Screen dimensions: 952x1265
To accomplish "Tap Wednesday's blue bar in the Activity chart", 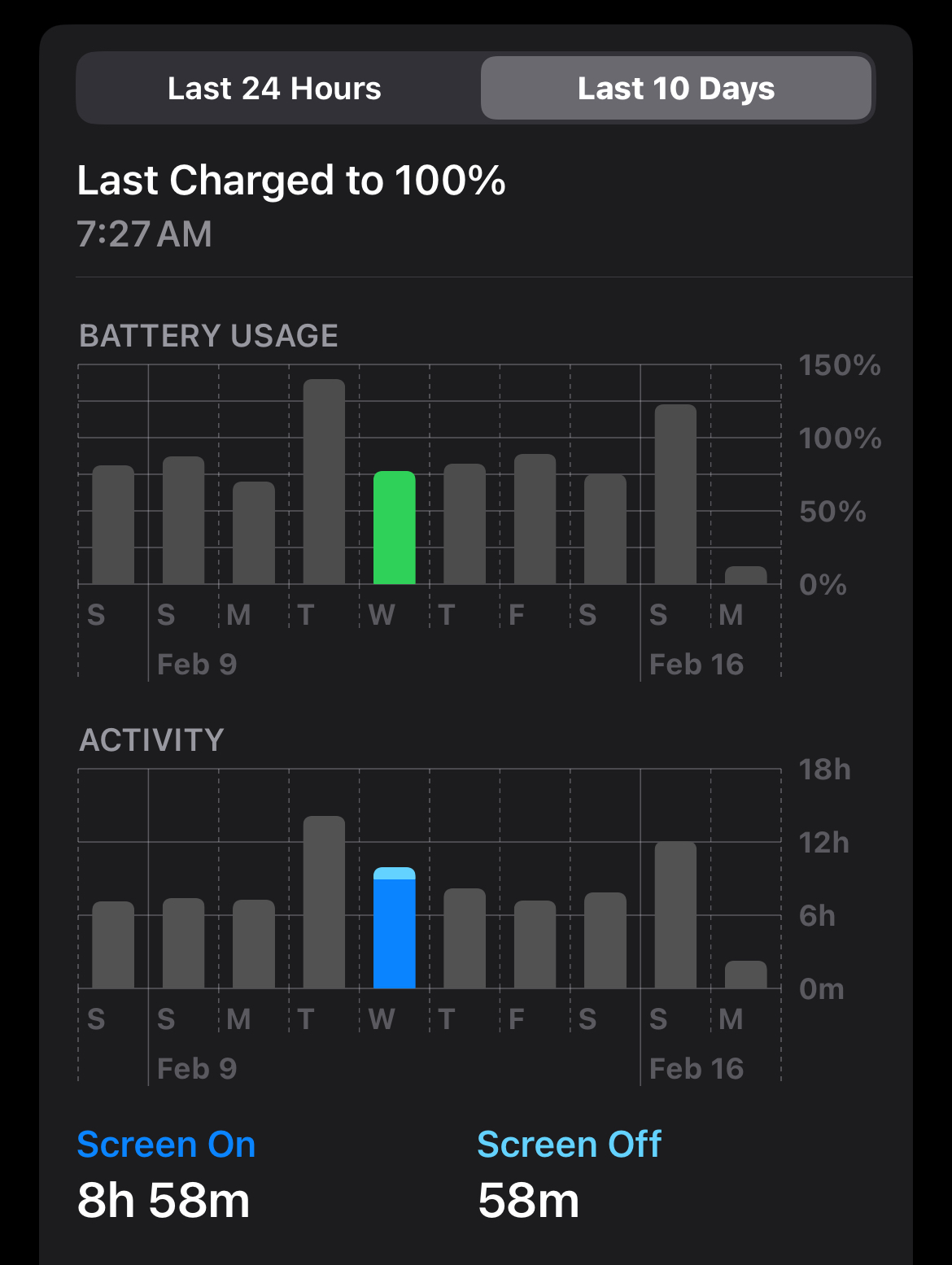I will coord(395,929).
